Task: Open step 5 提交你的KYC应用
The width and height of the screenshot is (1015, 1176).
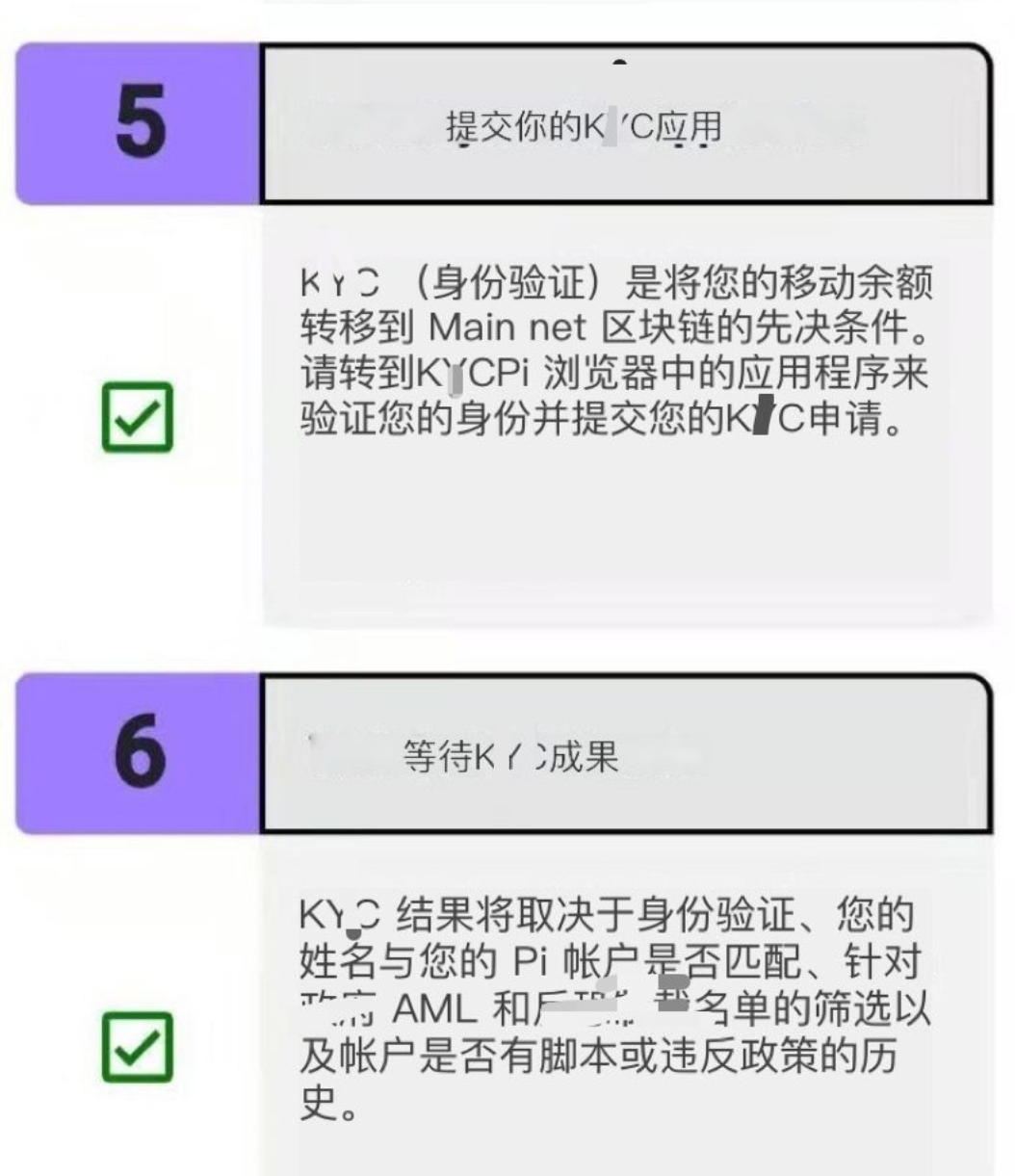Action: (624, 126)
